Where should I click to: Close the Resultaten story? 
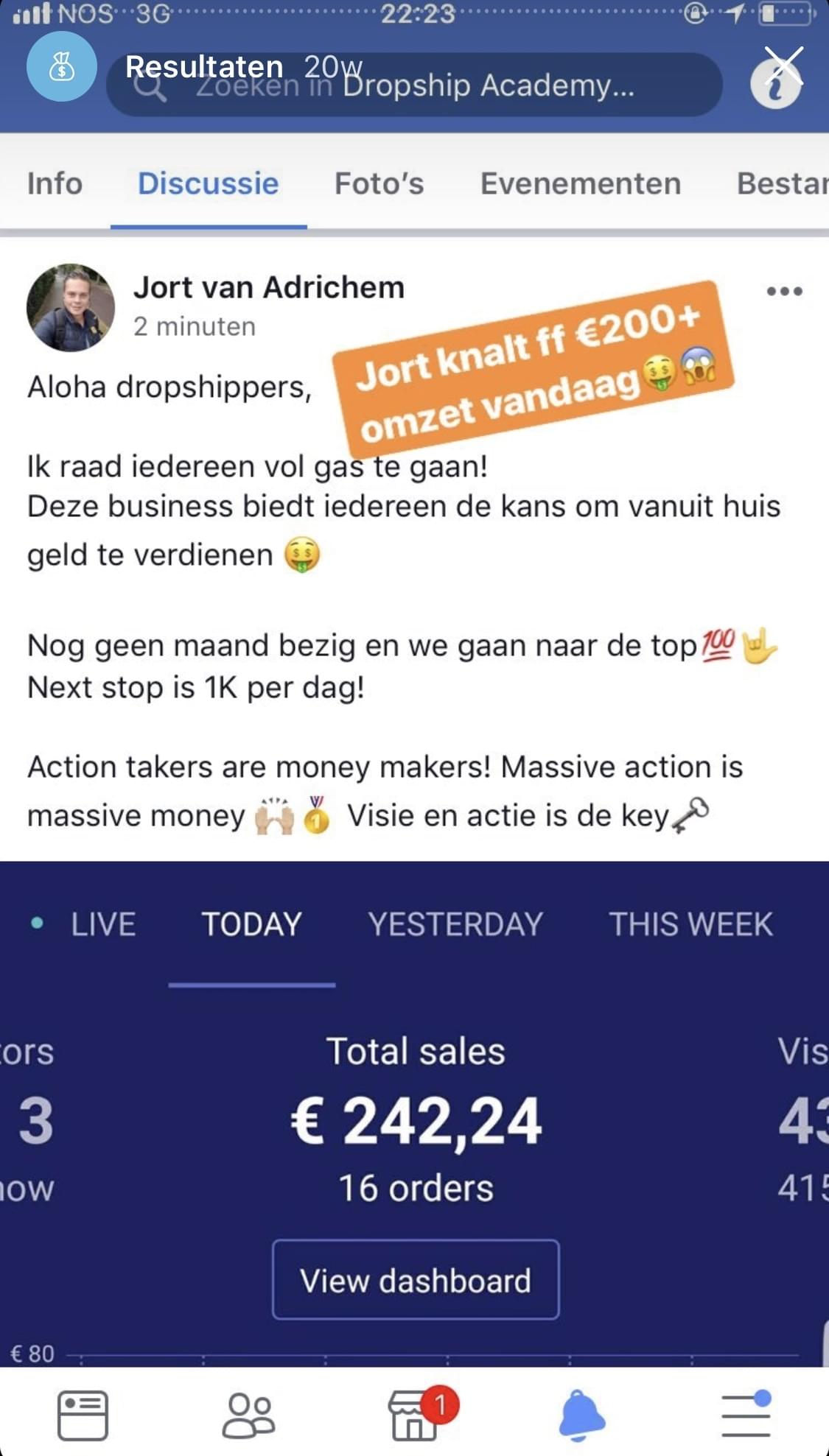[x=783, y=65]
